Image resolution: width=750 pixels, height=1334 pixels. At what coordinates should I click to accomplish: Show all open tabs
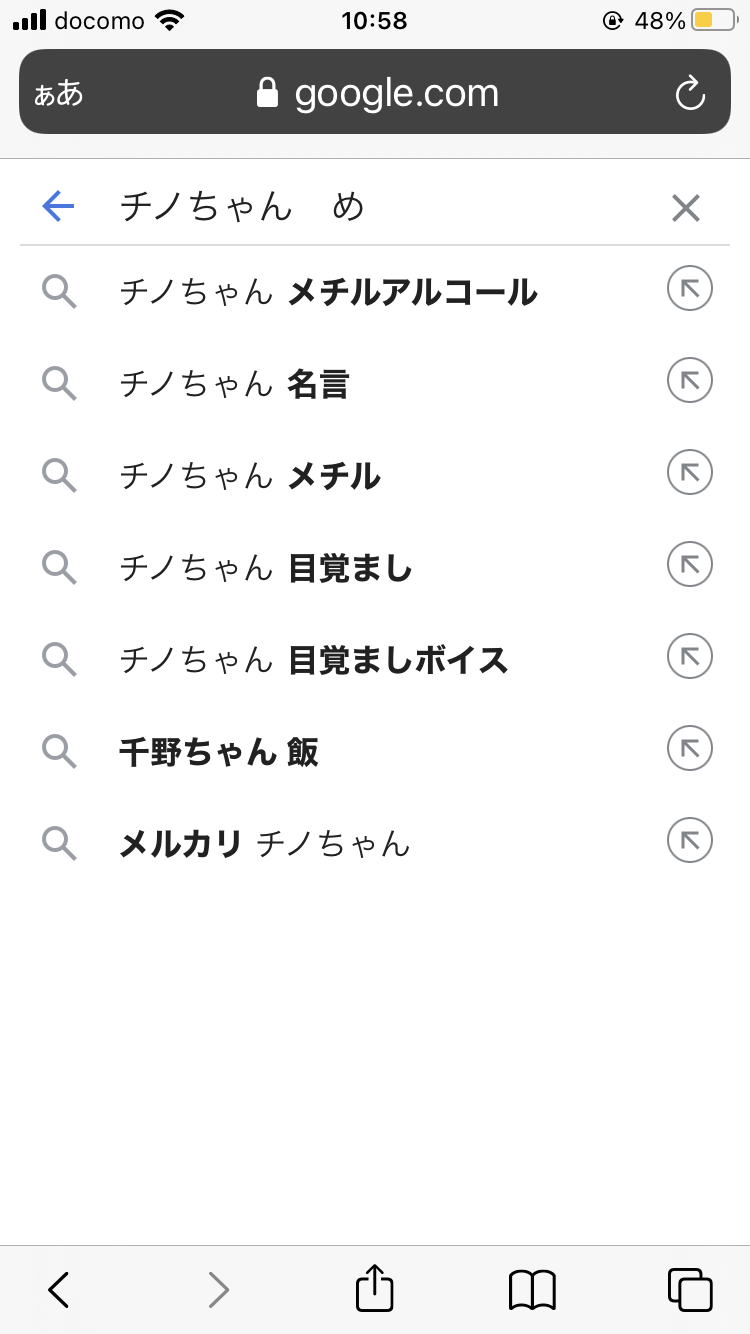pyautogui.click(x=689, y=1289)
